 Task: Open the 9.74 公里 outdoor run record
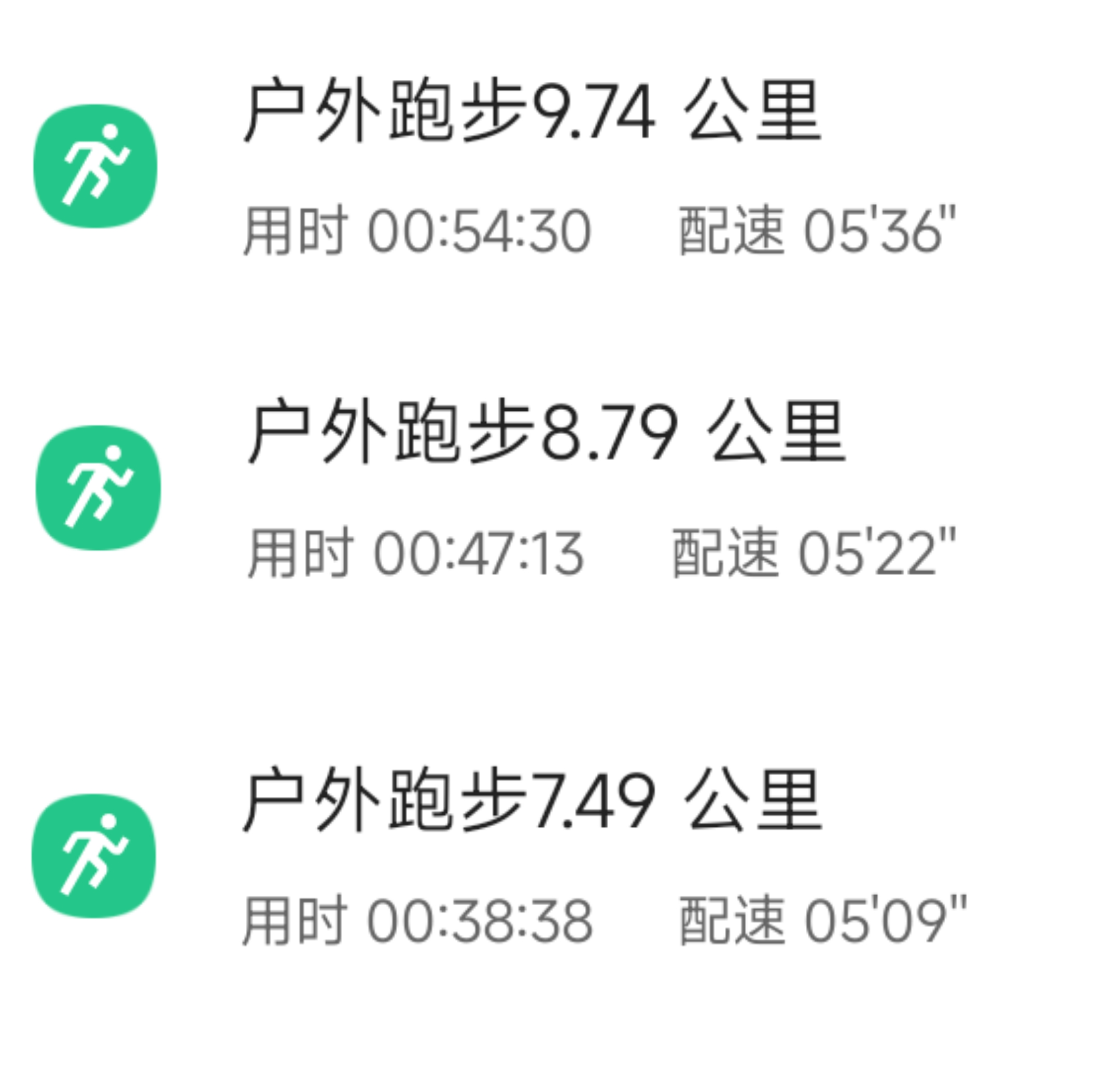point(533,111)
